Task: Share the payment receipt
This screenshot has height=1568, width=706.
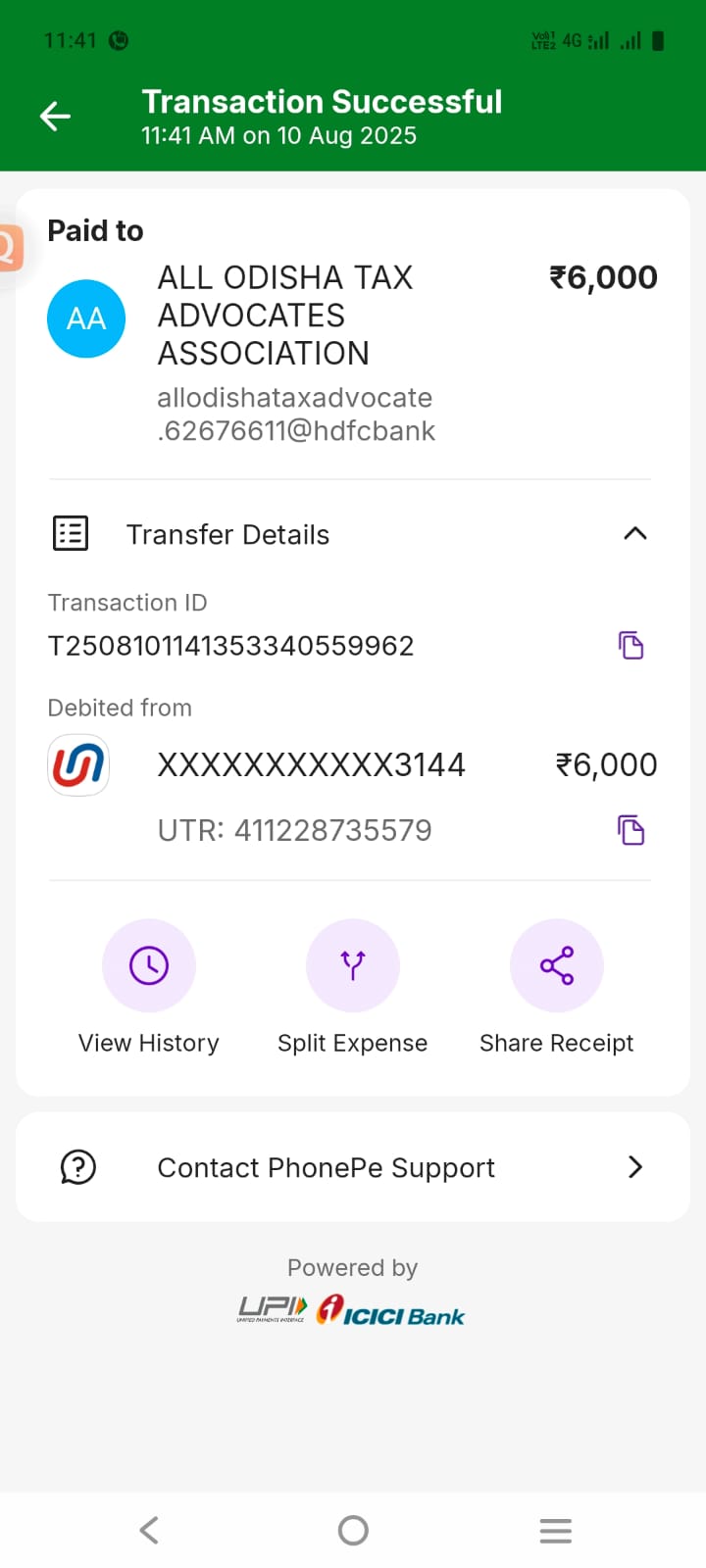Action: 556,966
